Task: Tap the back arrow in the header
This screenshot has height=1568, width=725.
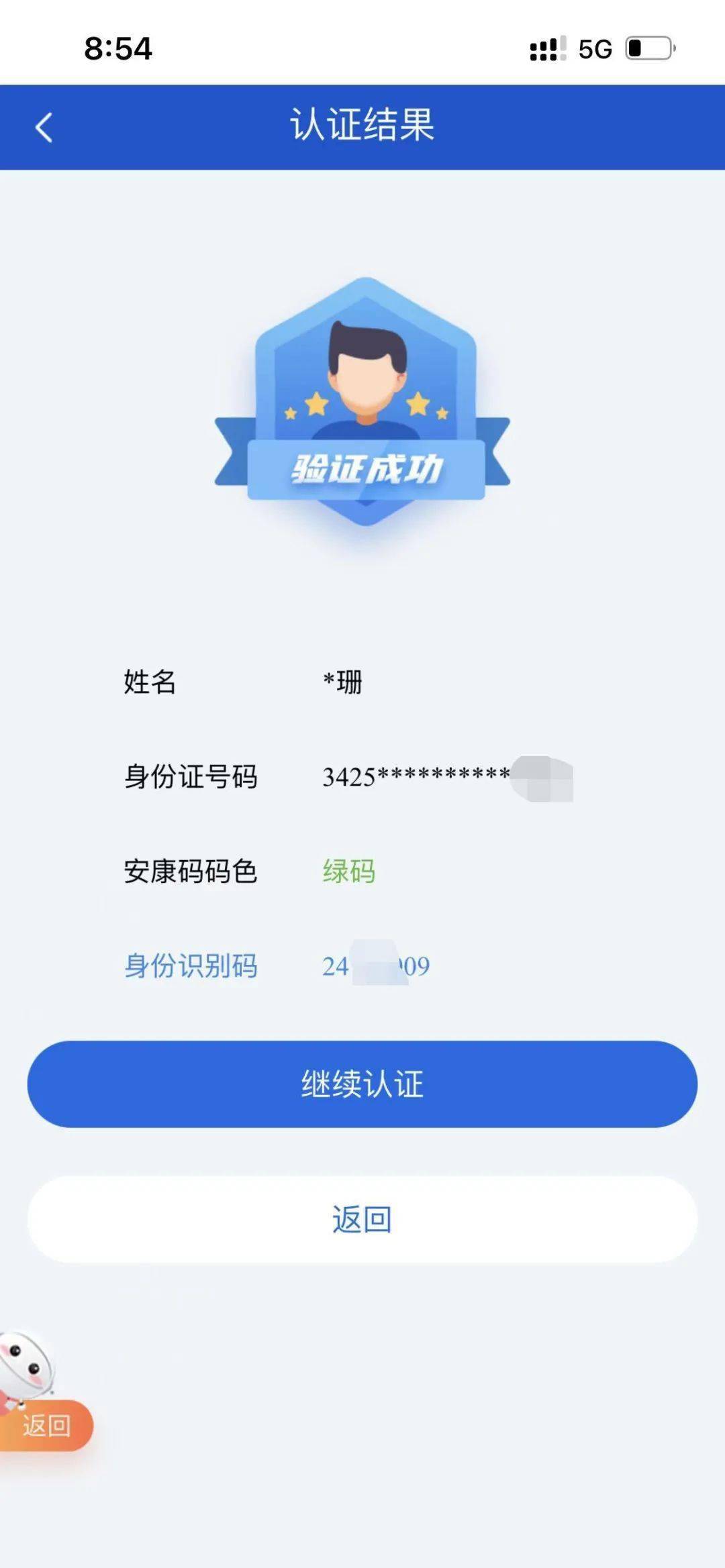Action: [44, 127]
